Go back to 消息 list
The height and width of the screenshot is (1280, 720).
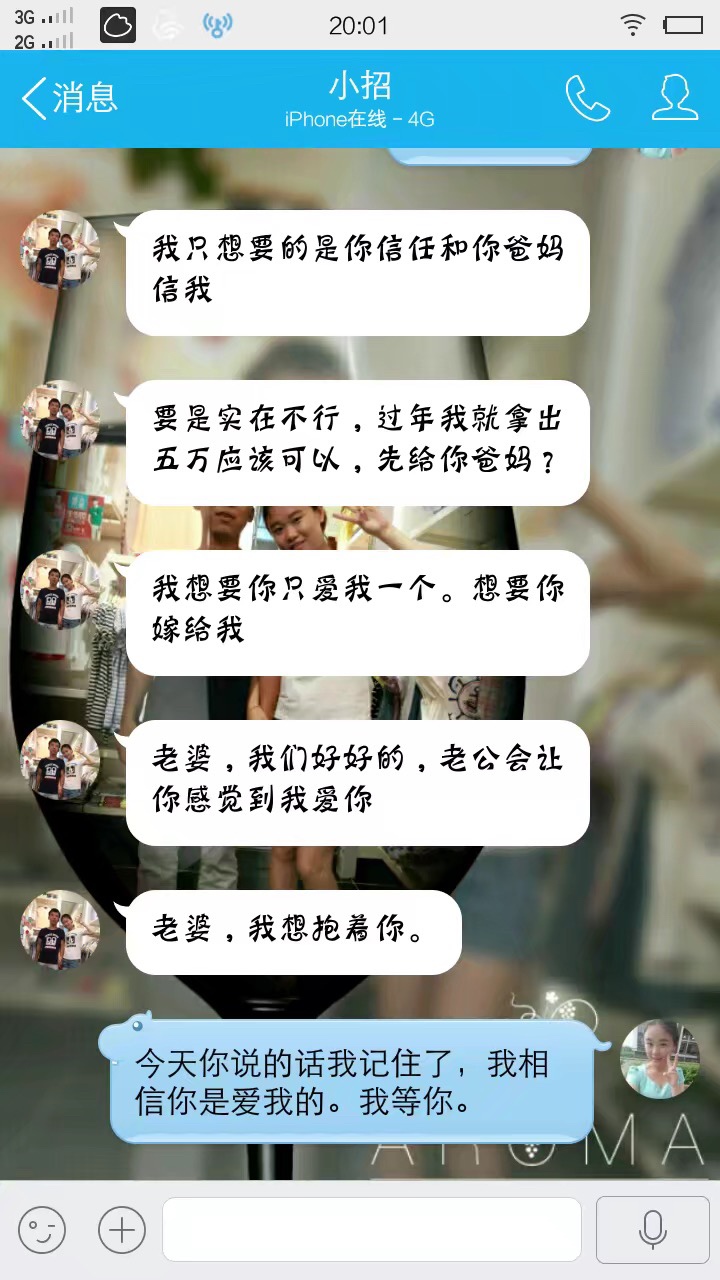(x=68, y=98)
